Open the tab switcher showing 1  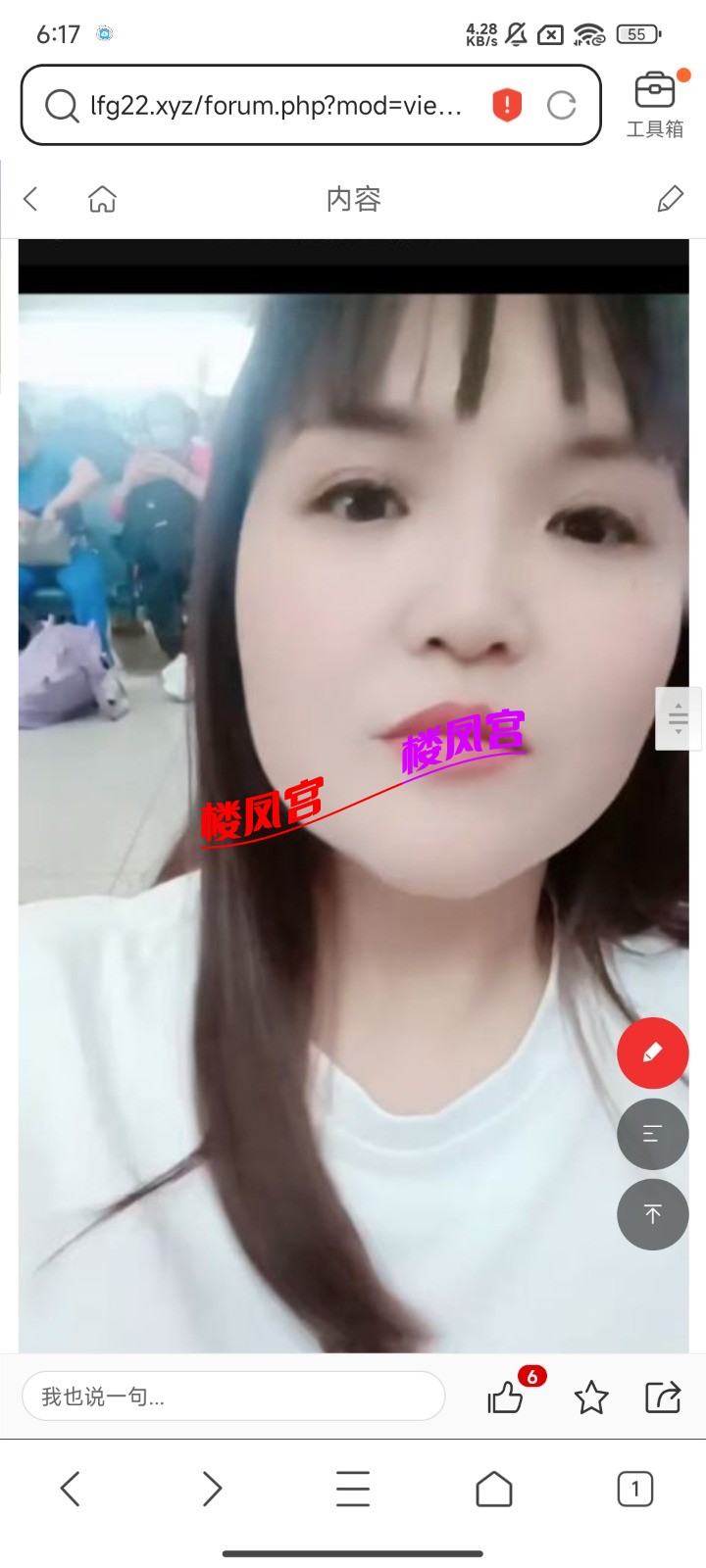pos(635,1489)
